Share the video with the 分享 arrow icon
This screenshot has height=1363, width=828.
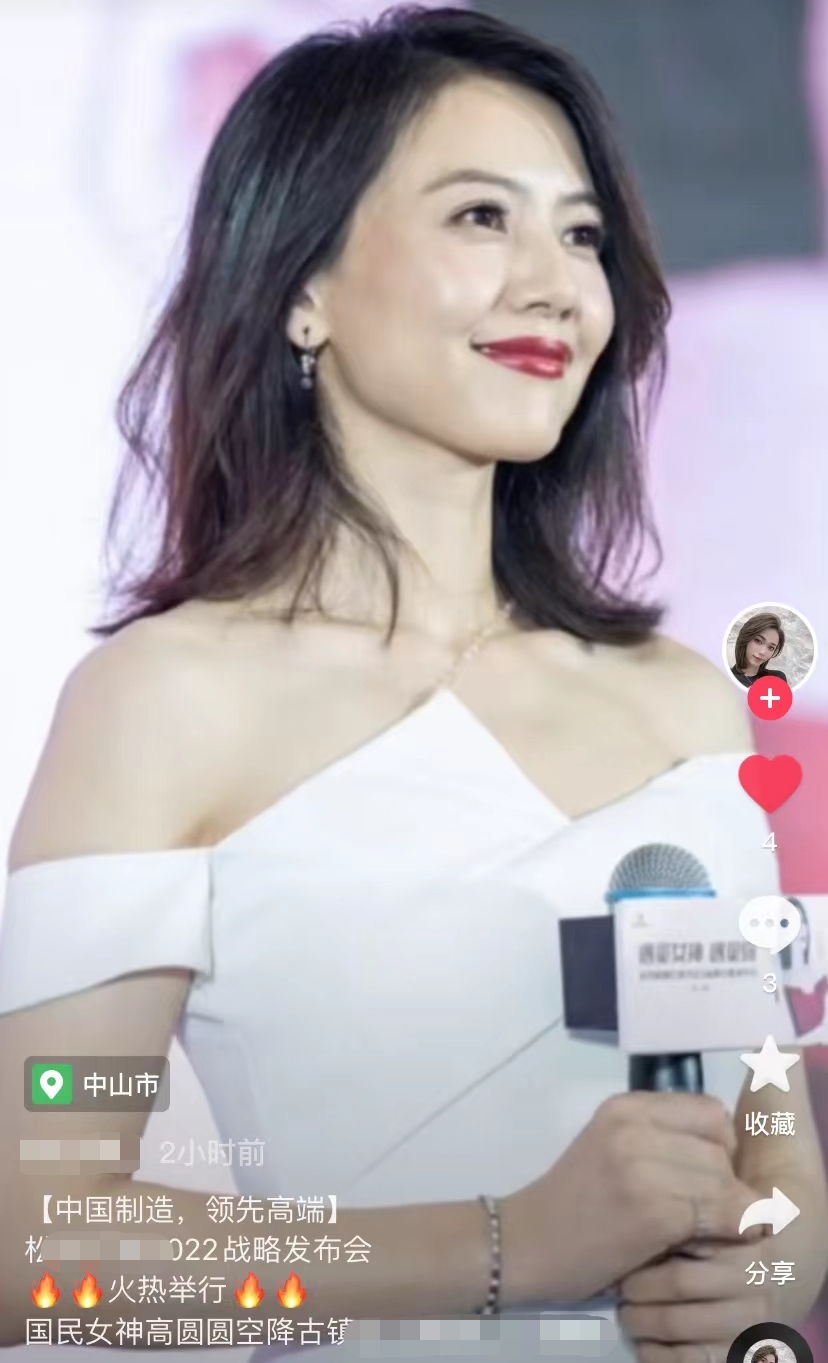770,1214
